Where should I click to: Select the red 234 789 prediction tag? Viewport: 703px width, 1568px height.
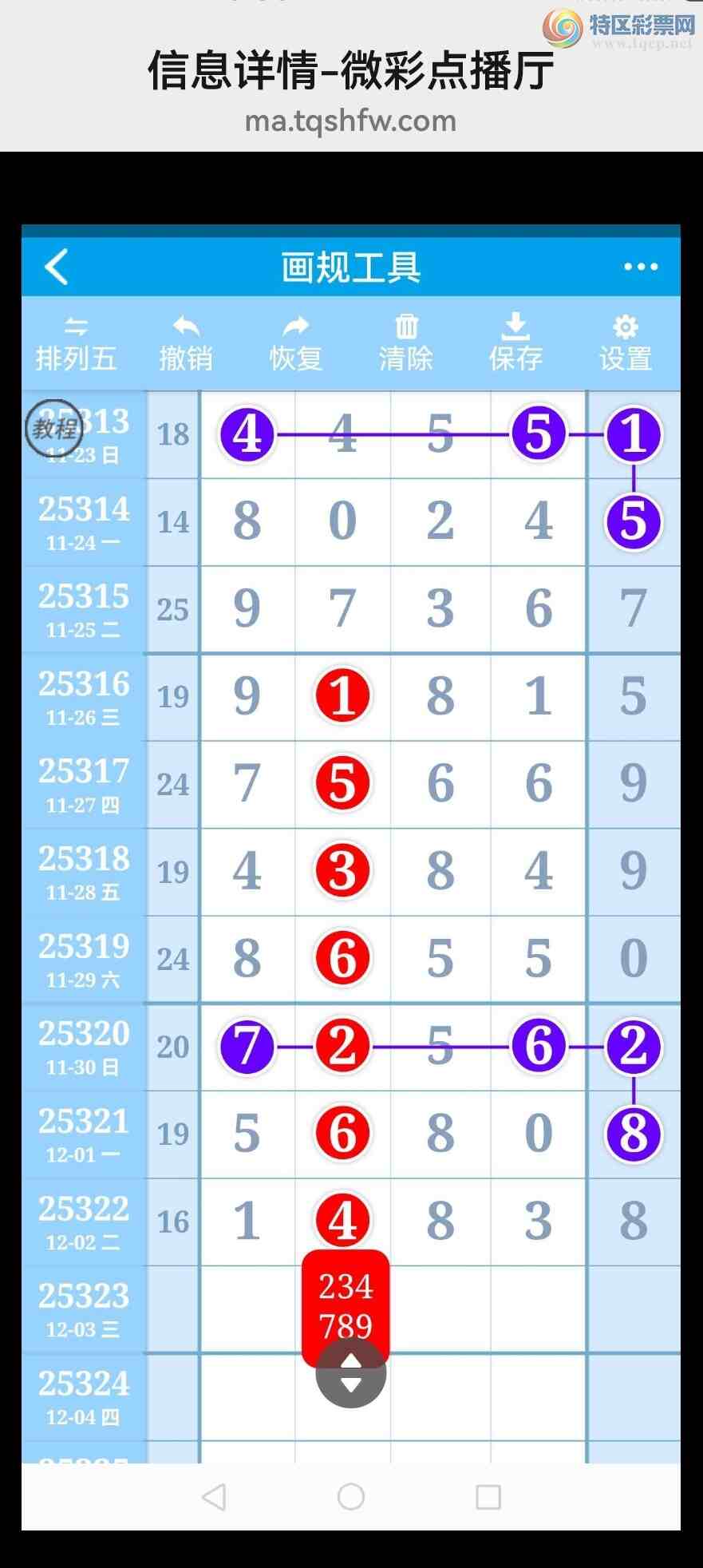pos(346,1300)
